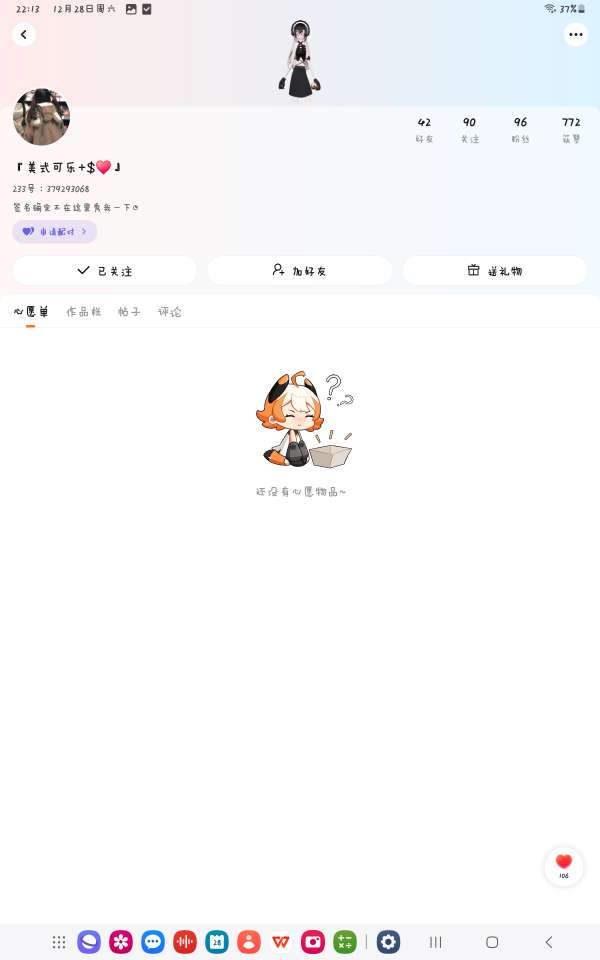
Task: Switch to the 评论 tab
Action: [170, 312]
